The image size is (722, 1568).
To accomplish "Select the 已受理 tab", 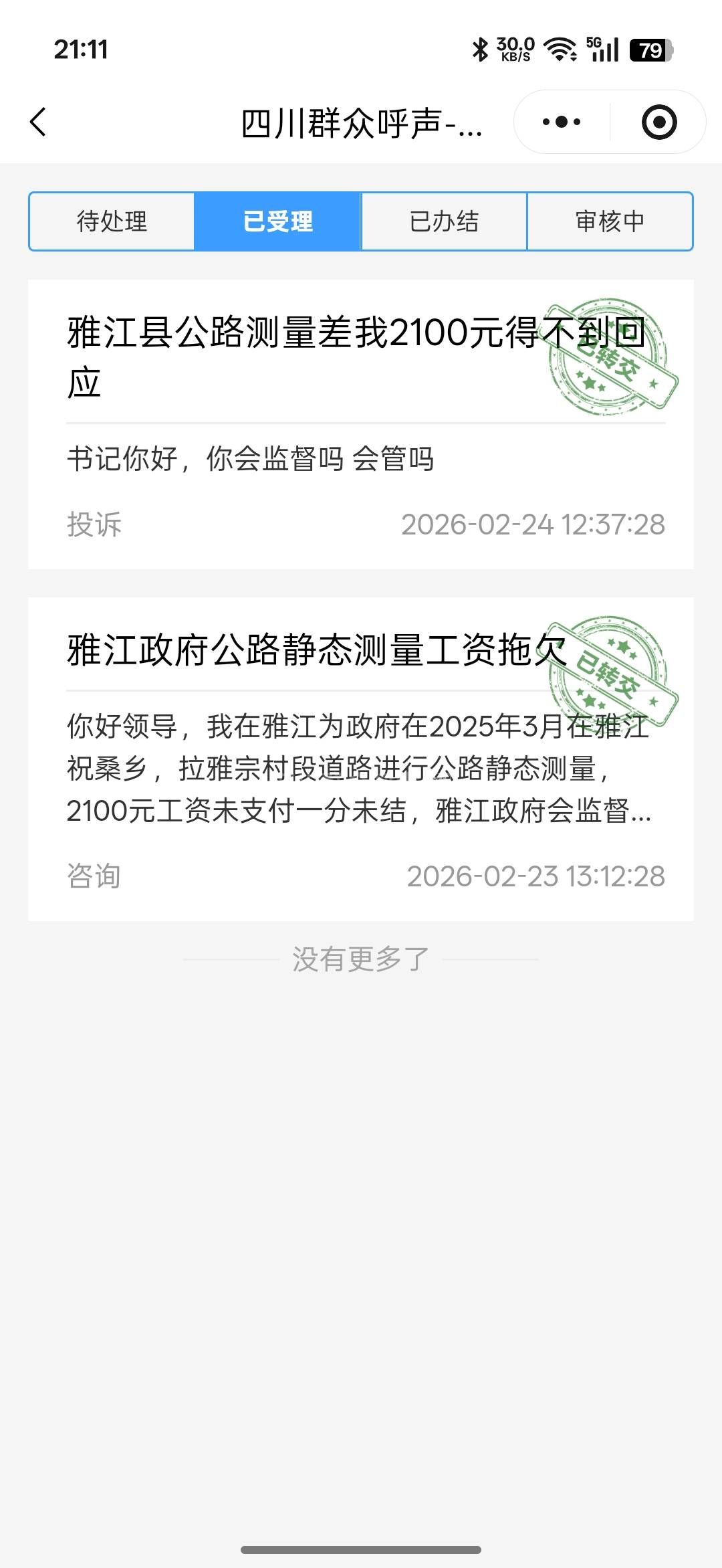I will 277,221.
